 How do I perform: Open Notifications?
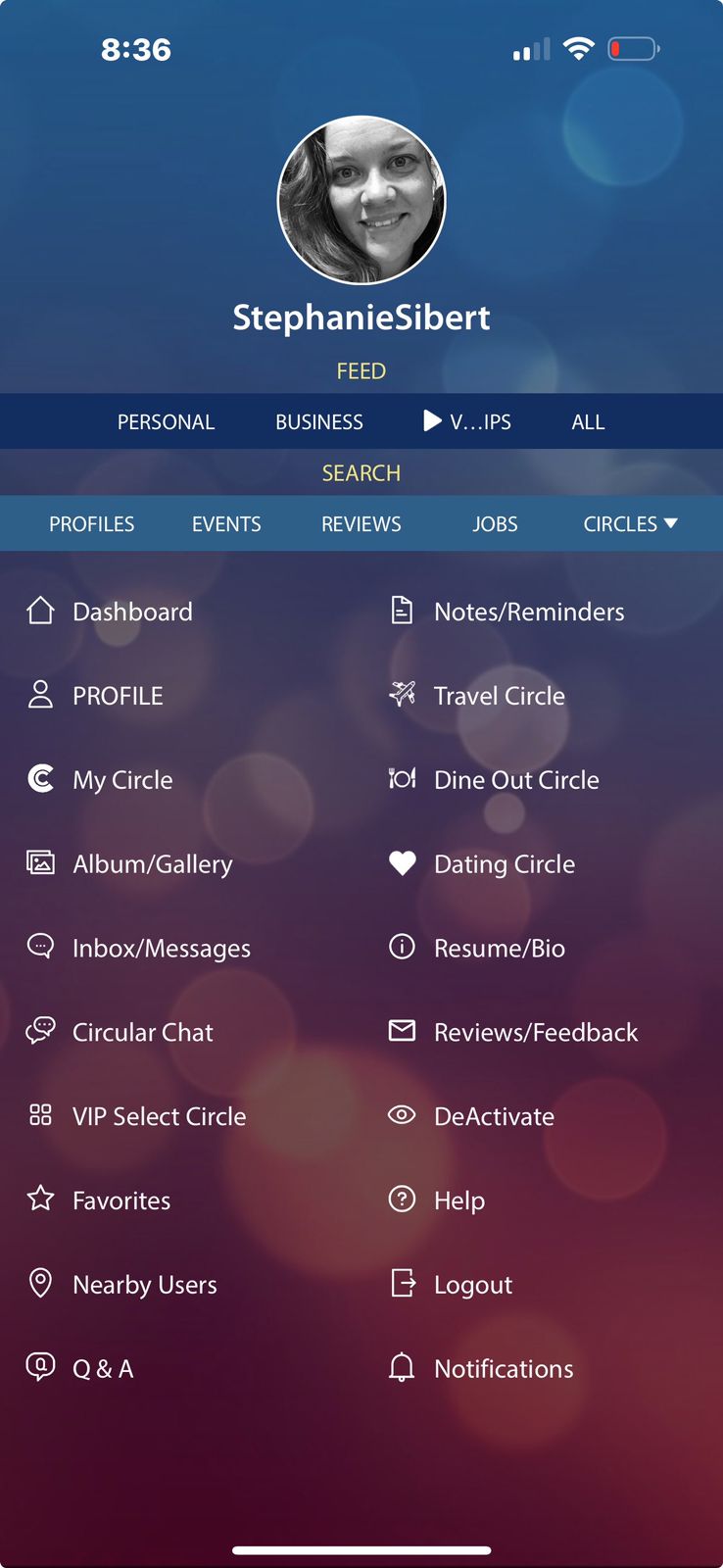click(503, 1369)
